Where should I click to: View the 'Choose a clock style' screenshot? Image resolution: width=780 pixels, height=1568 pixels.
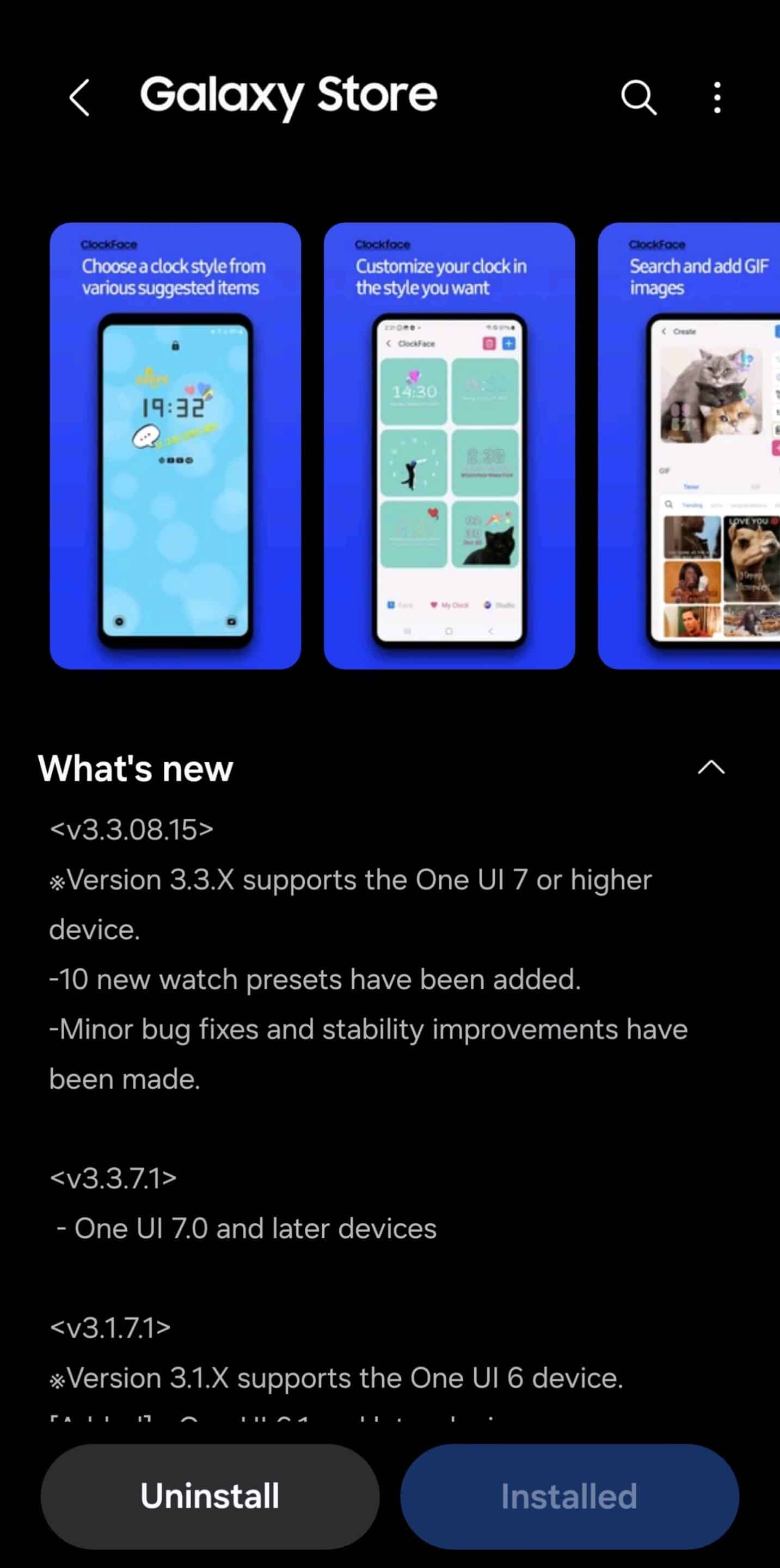[175, 445]
